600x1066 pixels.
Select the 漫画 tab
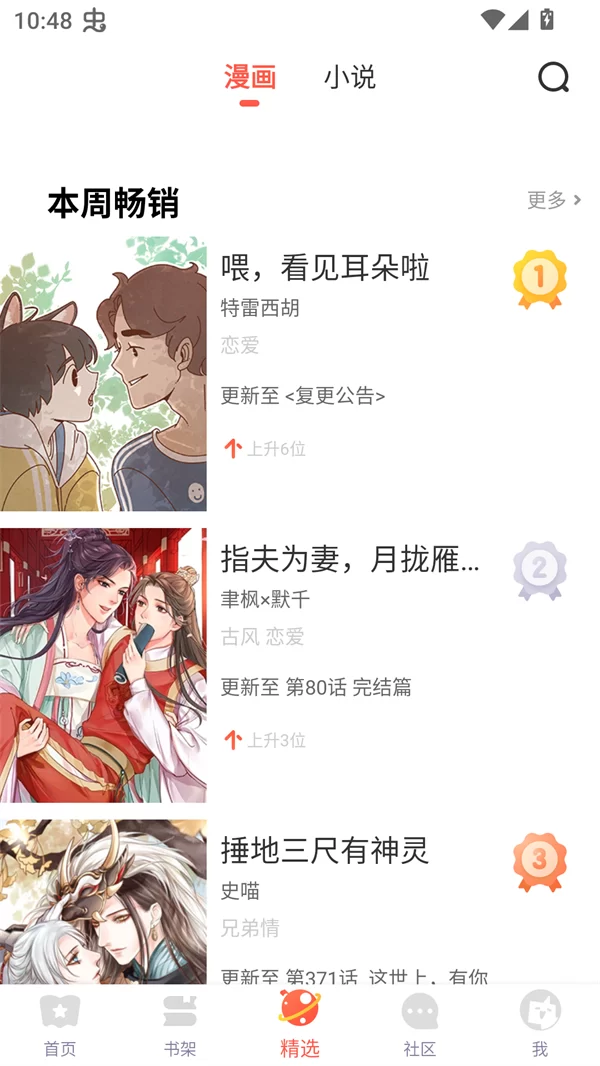pos(250,77)
